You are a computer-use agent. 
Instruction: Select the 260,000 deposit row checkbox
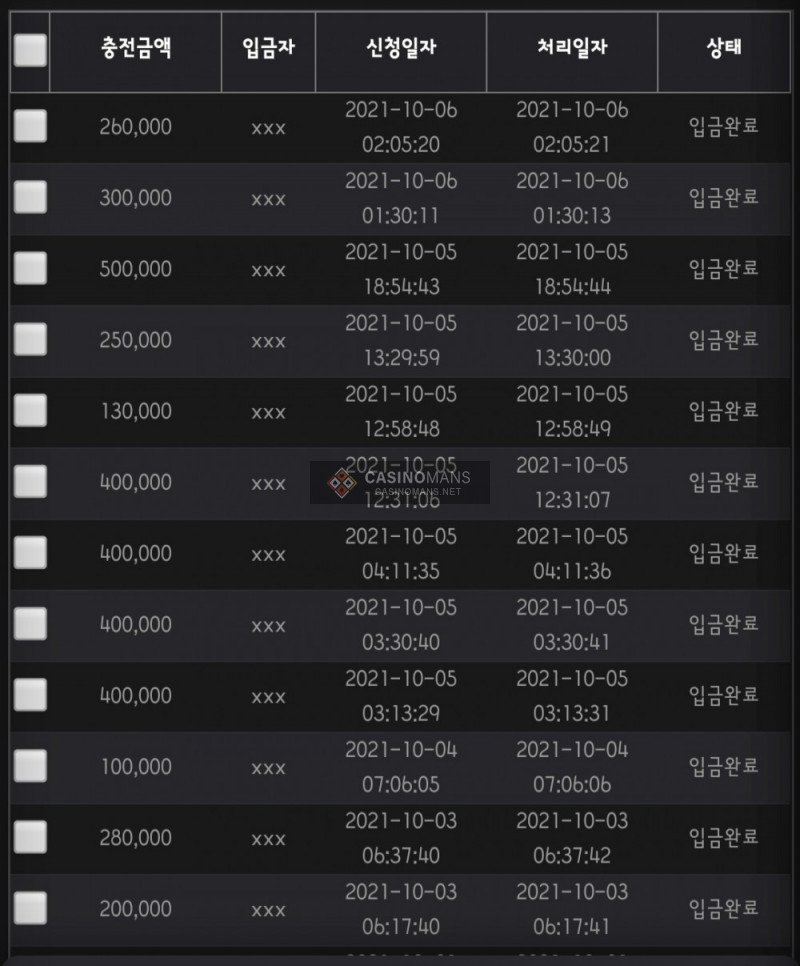pyautogui.click(x=30, y=126)
